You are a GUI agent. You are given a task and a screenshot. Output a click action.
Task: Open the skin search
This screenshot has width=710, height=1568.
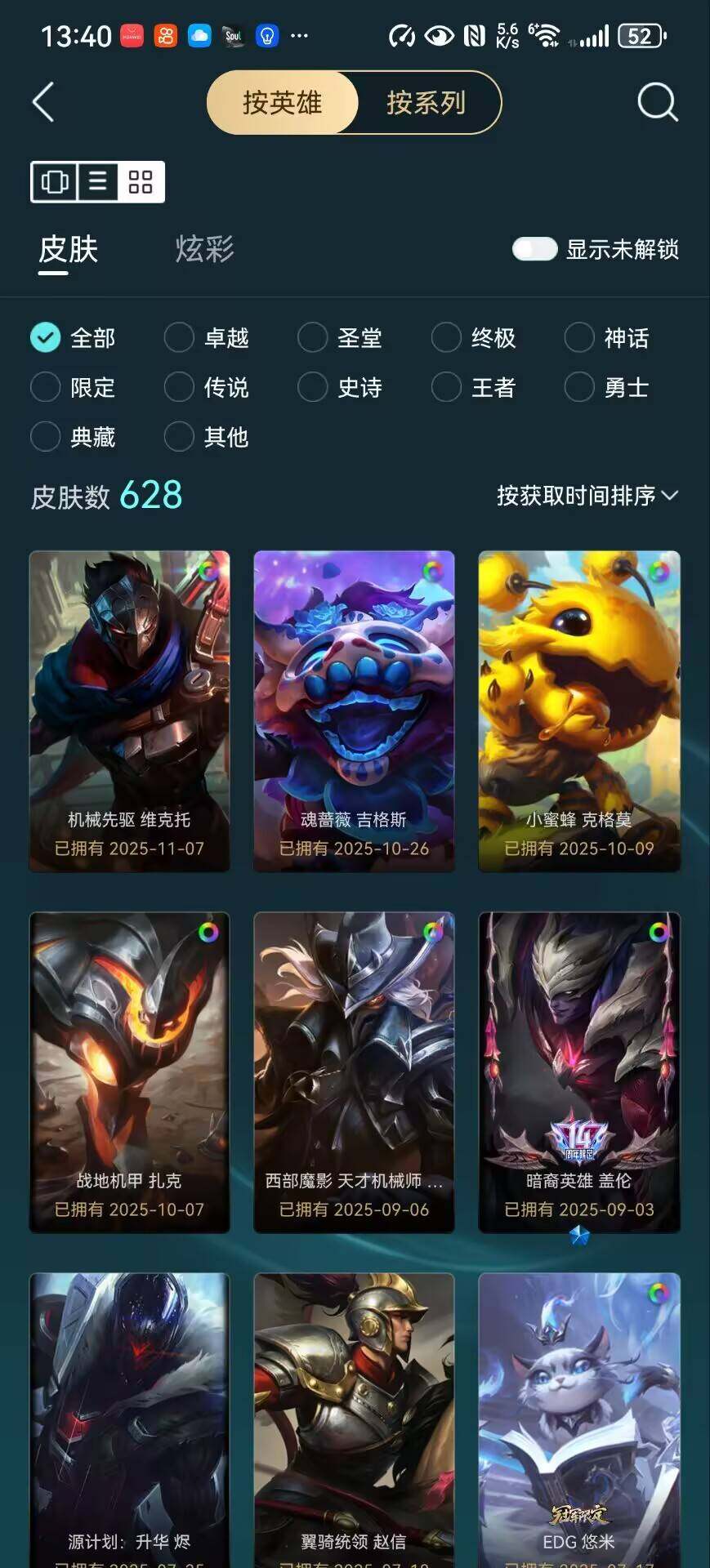tap(657, 103)
